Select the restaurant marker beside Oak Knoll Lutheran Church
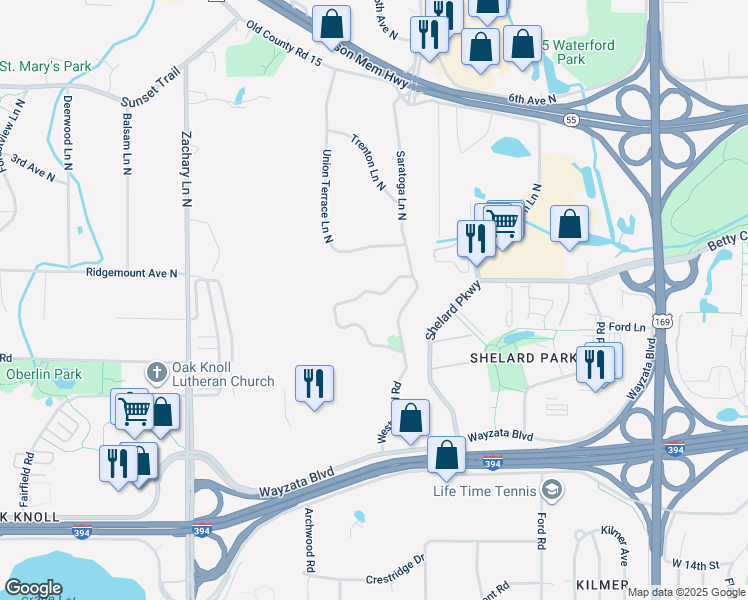The image size is (748, 600). click(314, 387)
